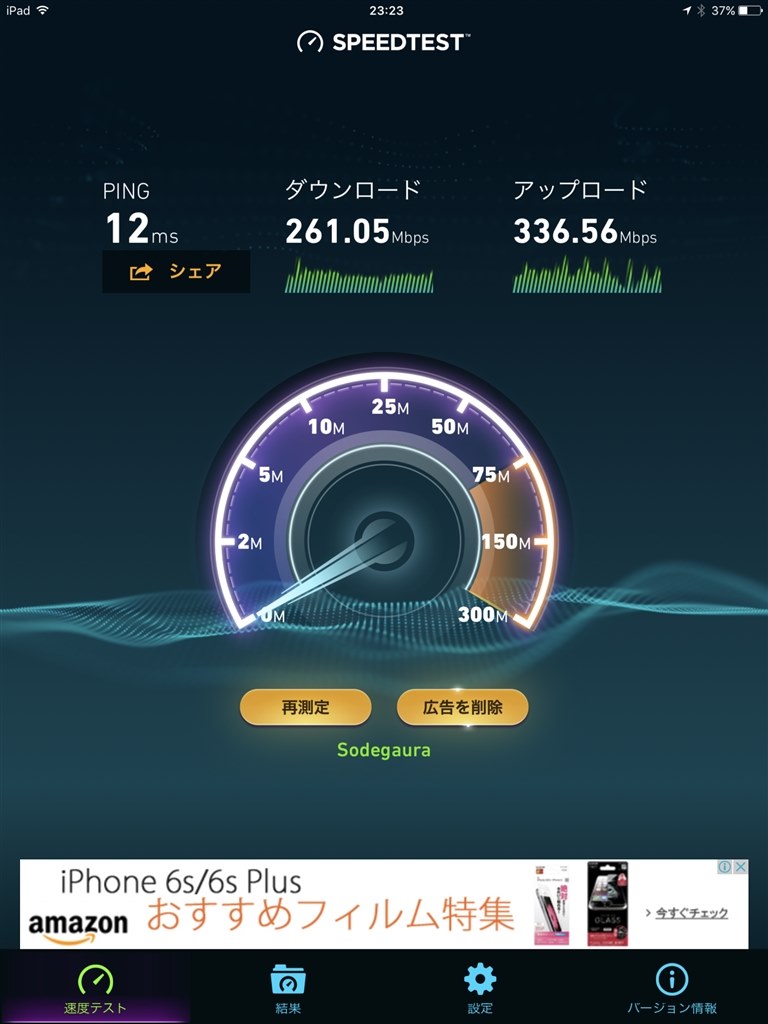Open the バージョン情報 tab
Screen dimensions: 768x1024
(671, 988)
